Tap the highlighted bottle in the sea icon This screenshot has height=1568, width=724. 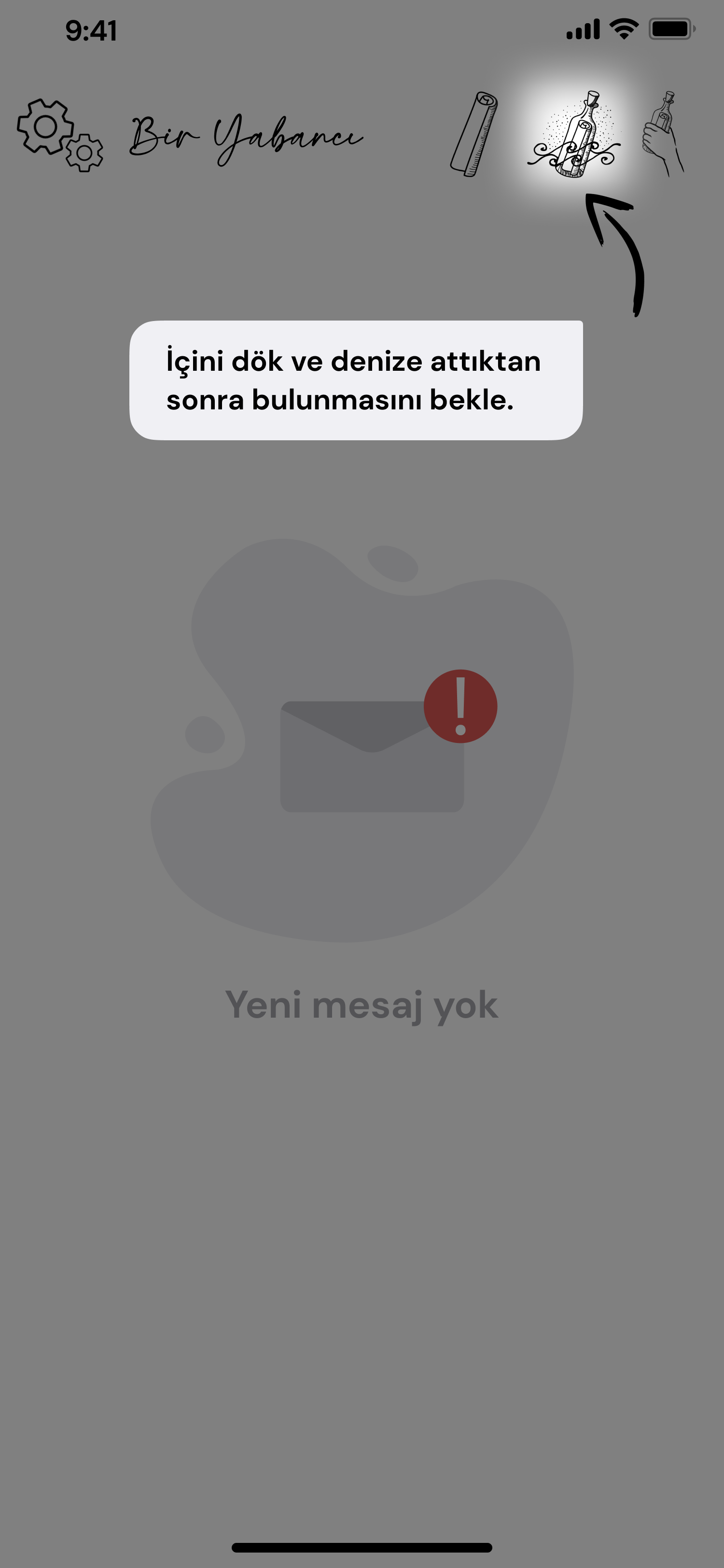pyautogui.click(x=574, y=135)
